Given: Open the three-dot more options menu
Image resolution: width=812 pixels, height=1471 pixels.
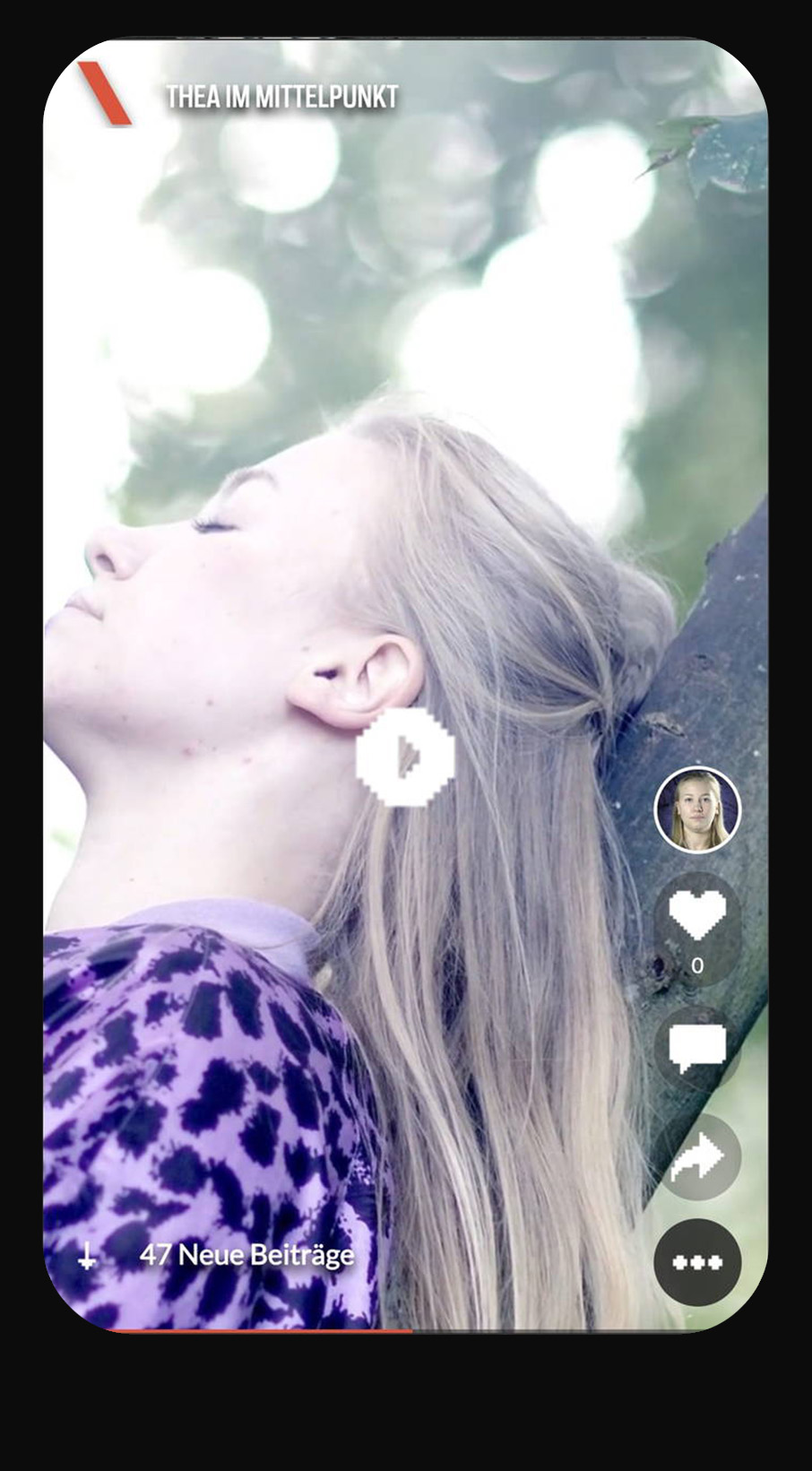Looking at the screenshot, I should pos(697,1262).
